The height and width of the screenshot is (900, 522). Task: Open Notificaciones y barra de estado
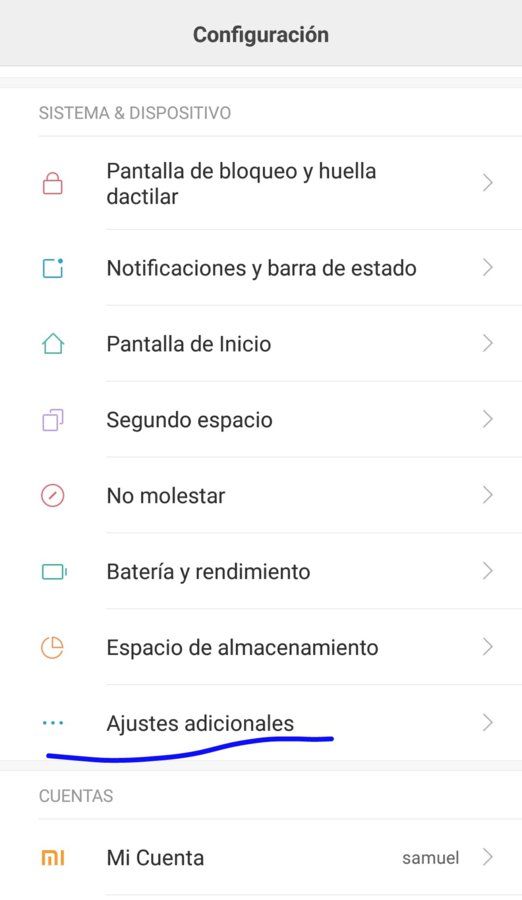click(261, 267)
